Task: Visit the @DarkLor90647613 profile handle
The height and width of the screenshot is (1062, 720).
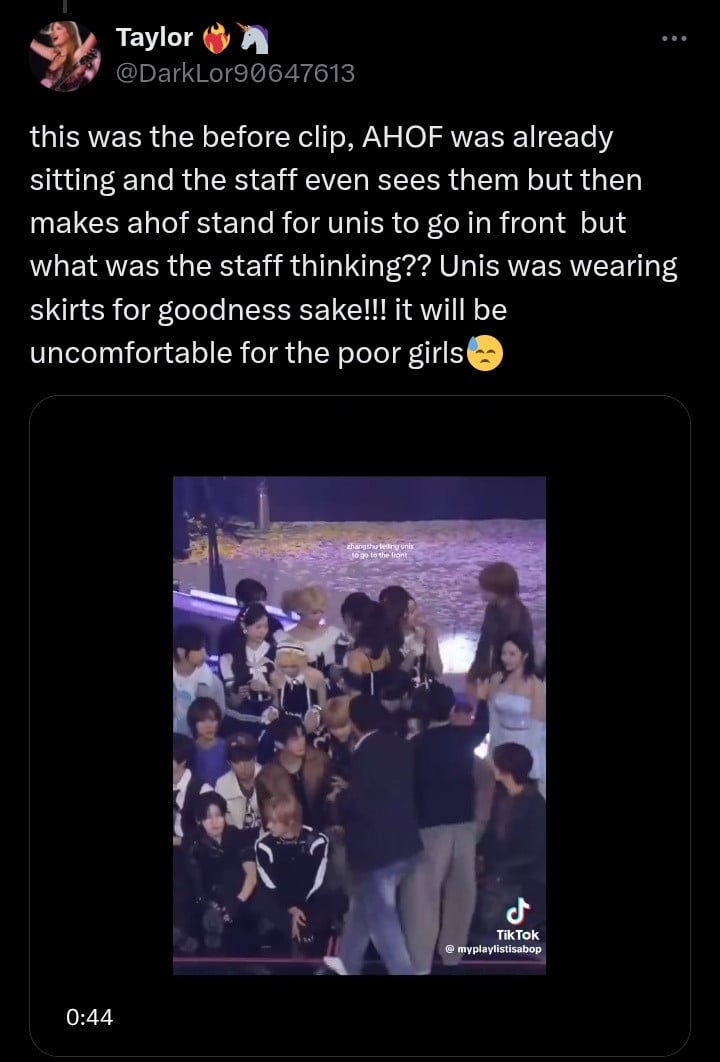Action: (235, 73)
